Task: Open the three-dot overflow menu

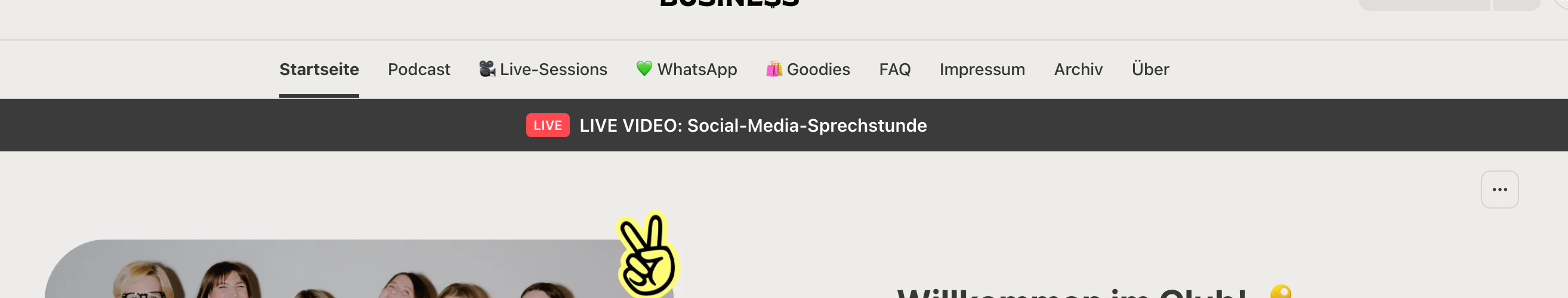Action: coord(1499,190)
